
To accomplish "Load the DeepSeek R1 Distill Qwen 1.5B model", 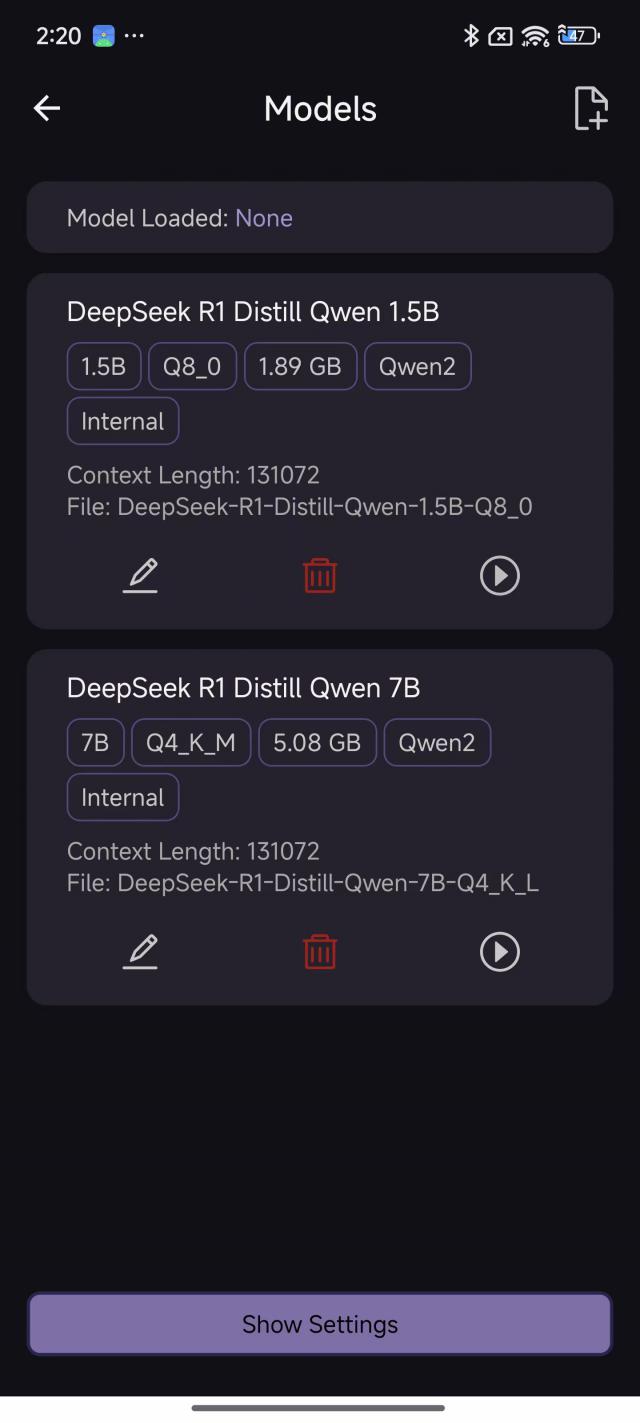I will 499,575.
